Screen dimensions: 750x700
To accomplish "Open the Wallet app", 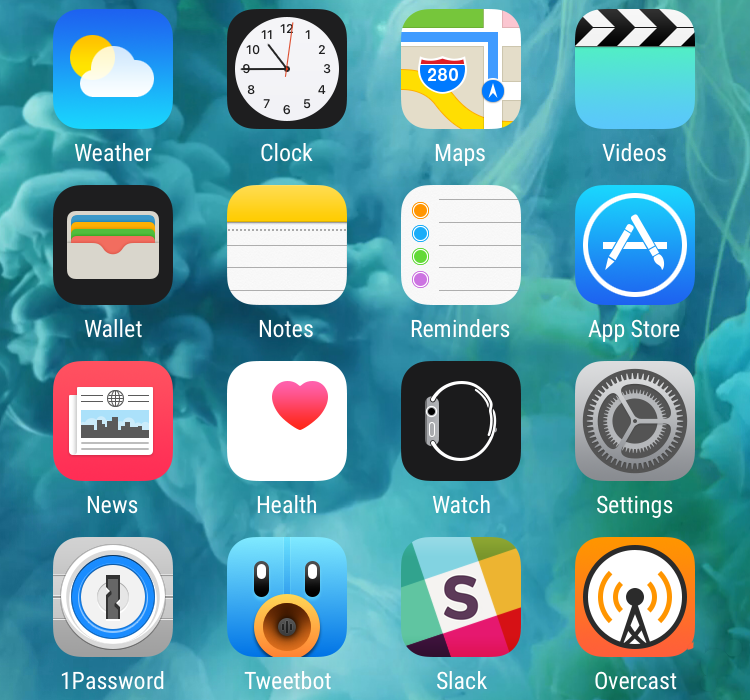I will click(113, 245).
